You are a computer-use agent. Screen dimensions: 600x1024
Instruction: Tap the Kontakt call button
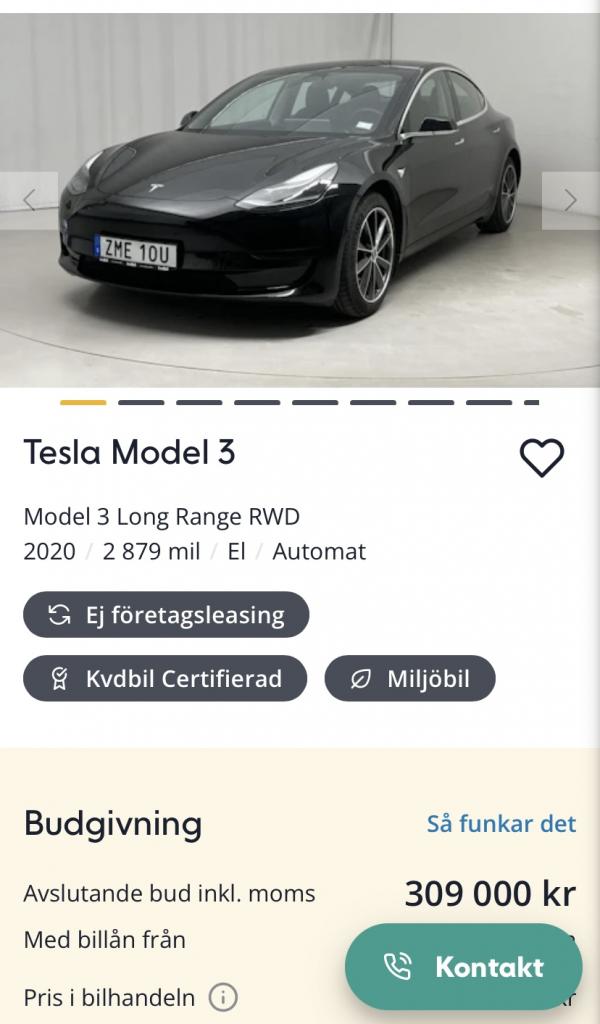tap(464, 967)
